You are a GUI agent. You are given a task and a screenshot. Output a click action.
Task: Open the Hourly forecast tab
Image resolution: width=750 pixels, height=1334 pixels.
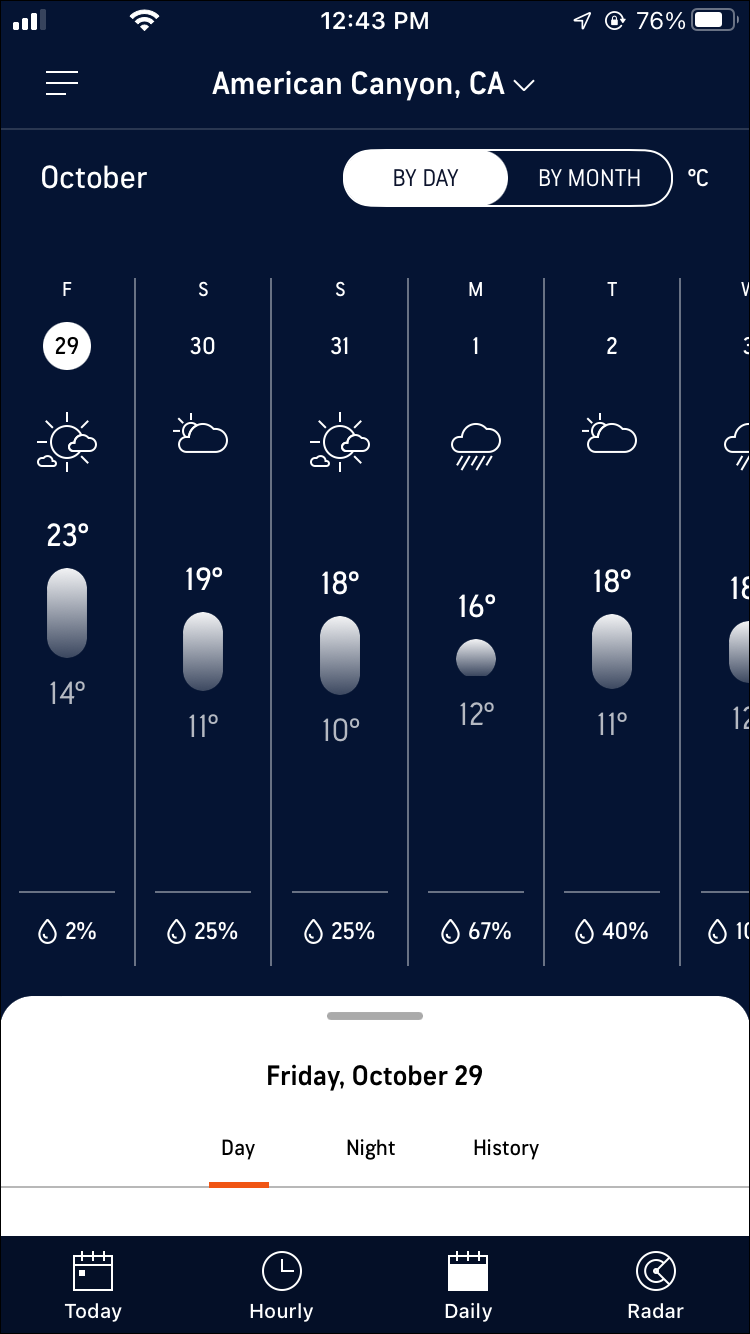(281, 1286)
